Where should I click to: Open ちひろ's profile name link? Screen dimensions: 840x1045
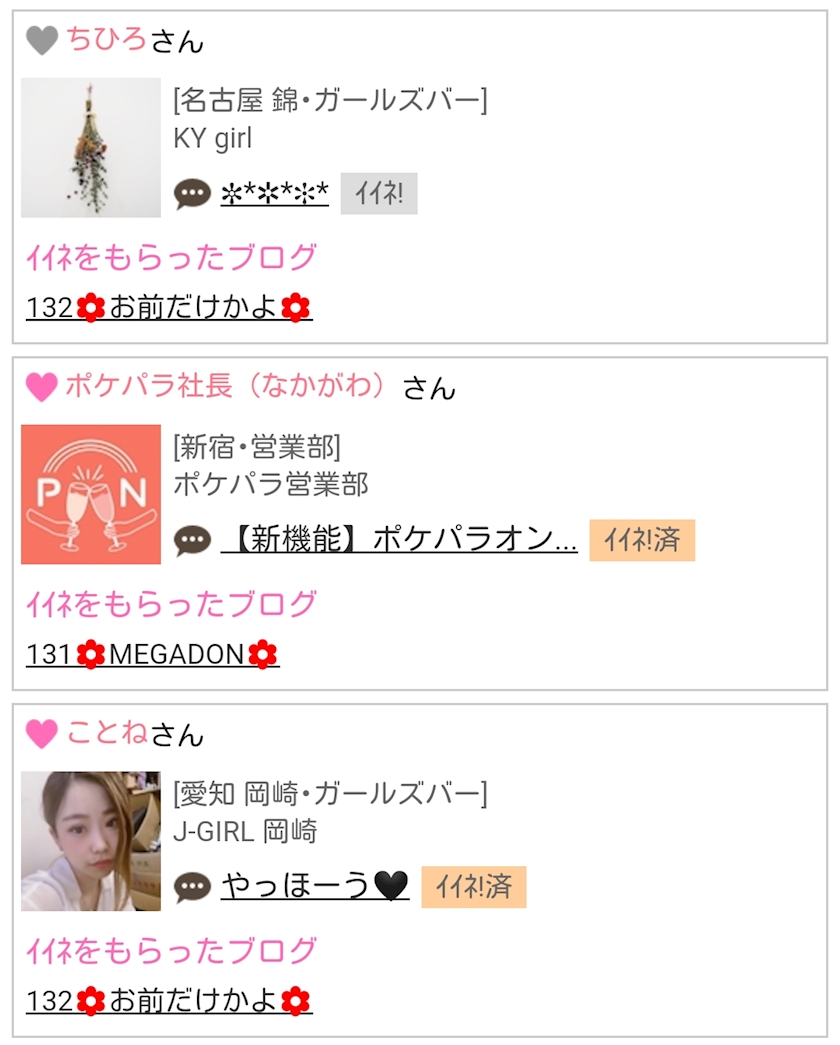[107, 39]
